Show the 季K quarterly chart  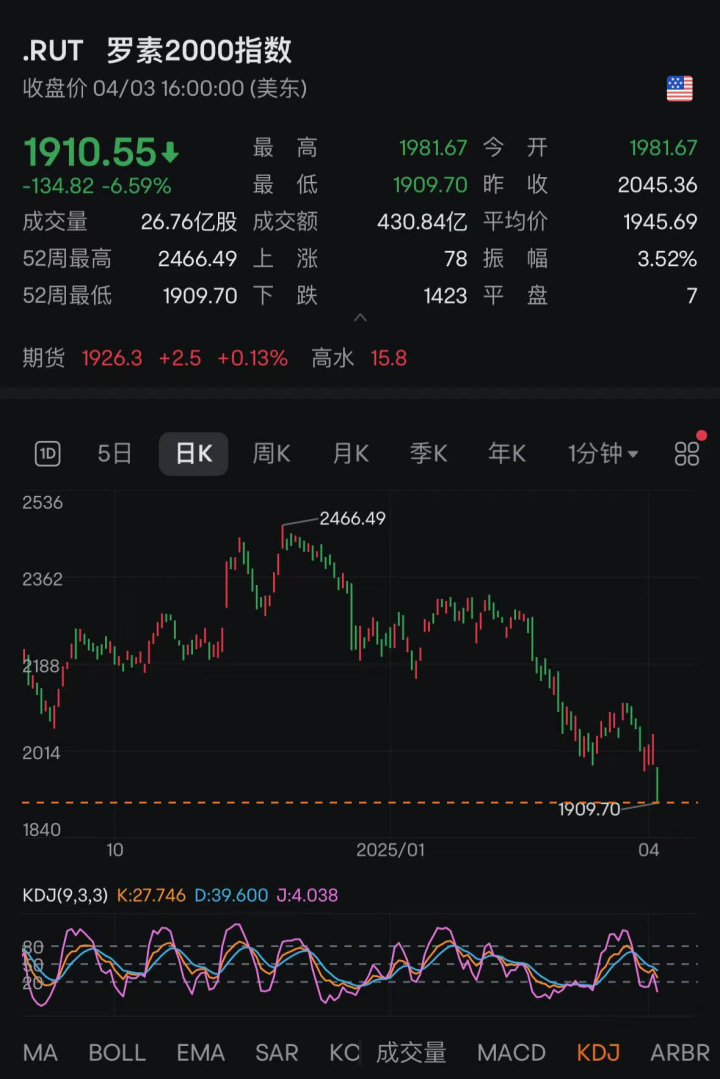pos(428,454)
